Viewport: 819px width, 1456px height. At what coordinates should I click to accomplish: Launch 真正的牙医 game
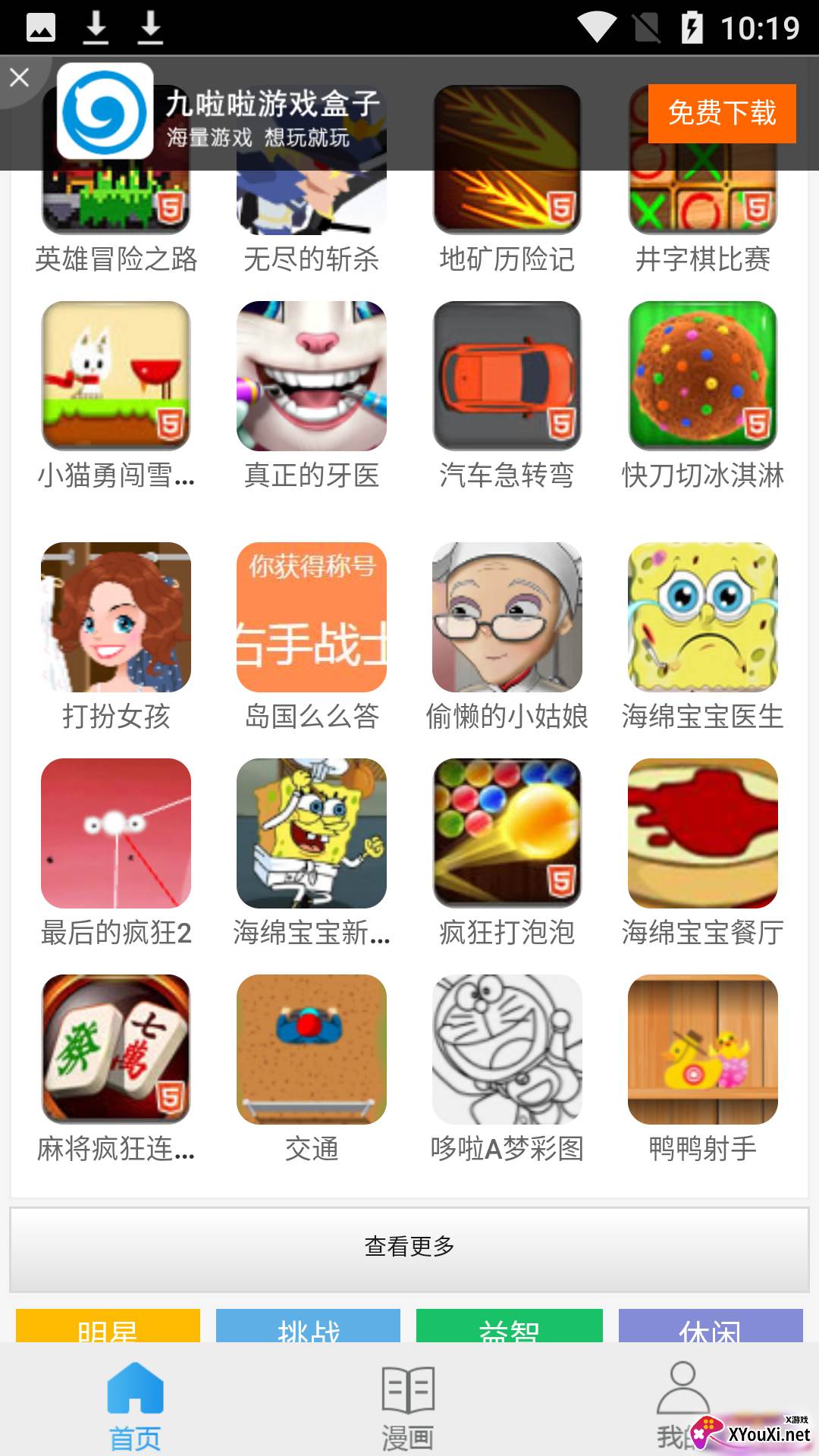coord(312,376)
